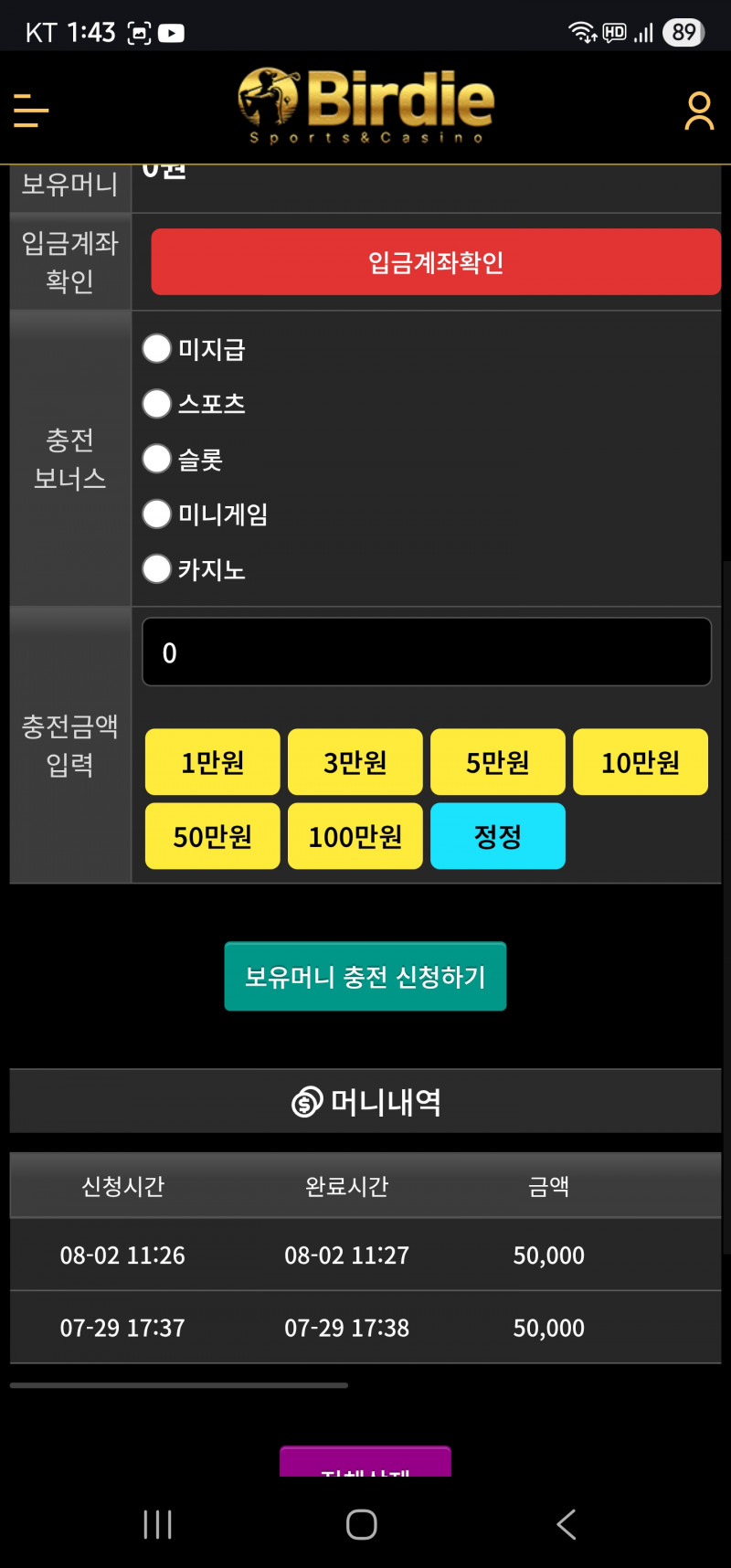Viewport: 731px width, 1568px height.
Task: Add 5만원 to the charge amount
Action: point(497,762)
